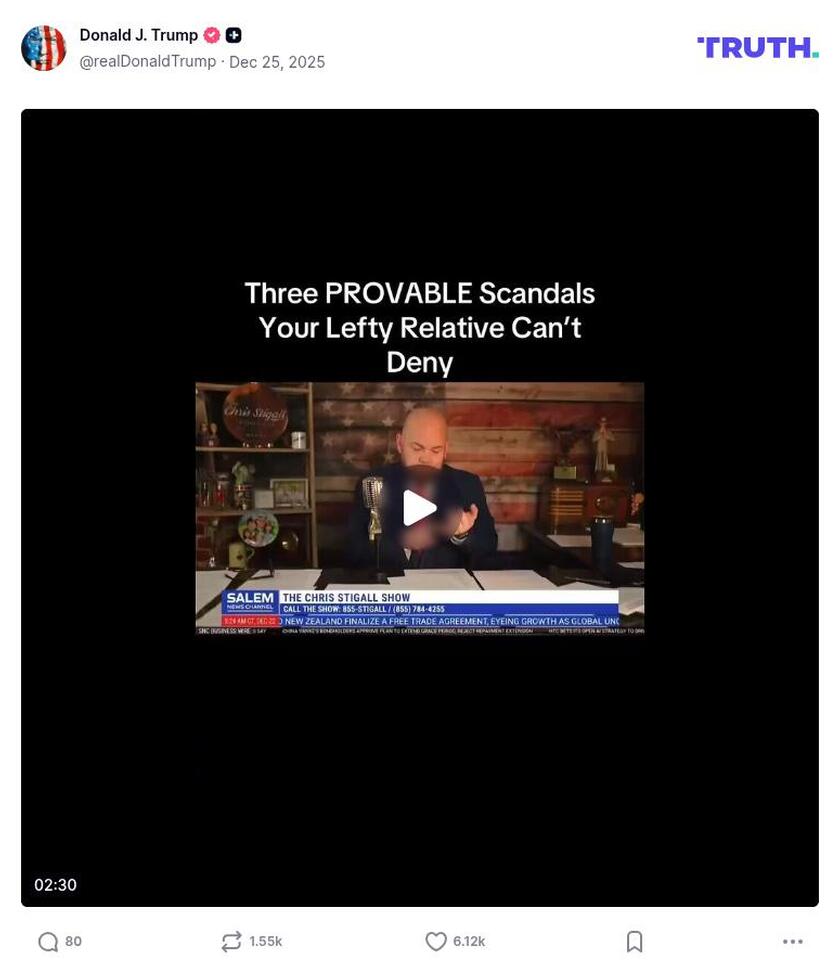
Task: Play the Chris Stigall Show video
Action: pos(419,508)
